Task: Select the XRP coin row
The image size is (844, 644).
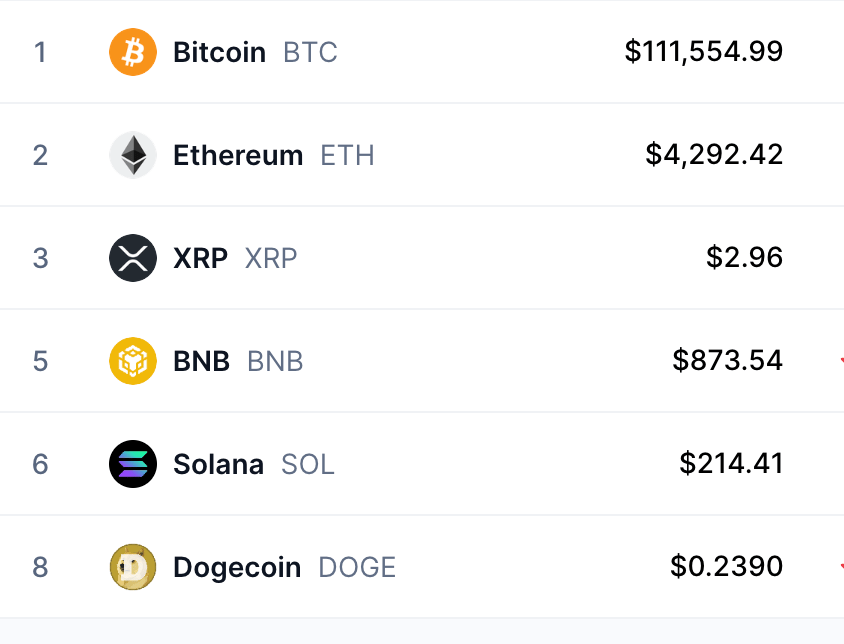Action: [x=200, y=258]
